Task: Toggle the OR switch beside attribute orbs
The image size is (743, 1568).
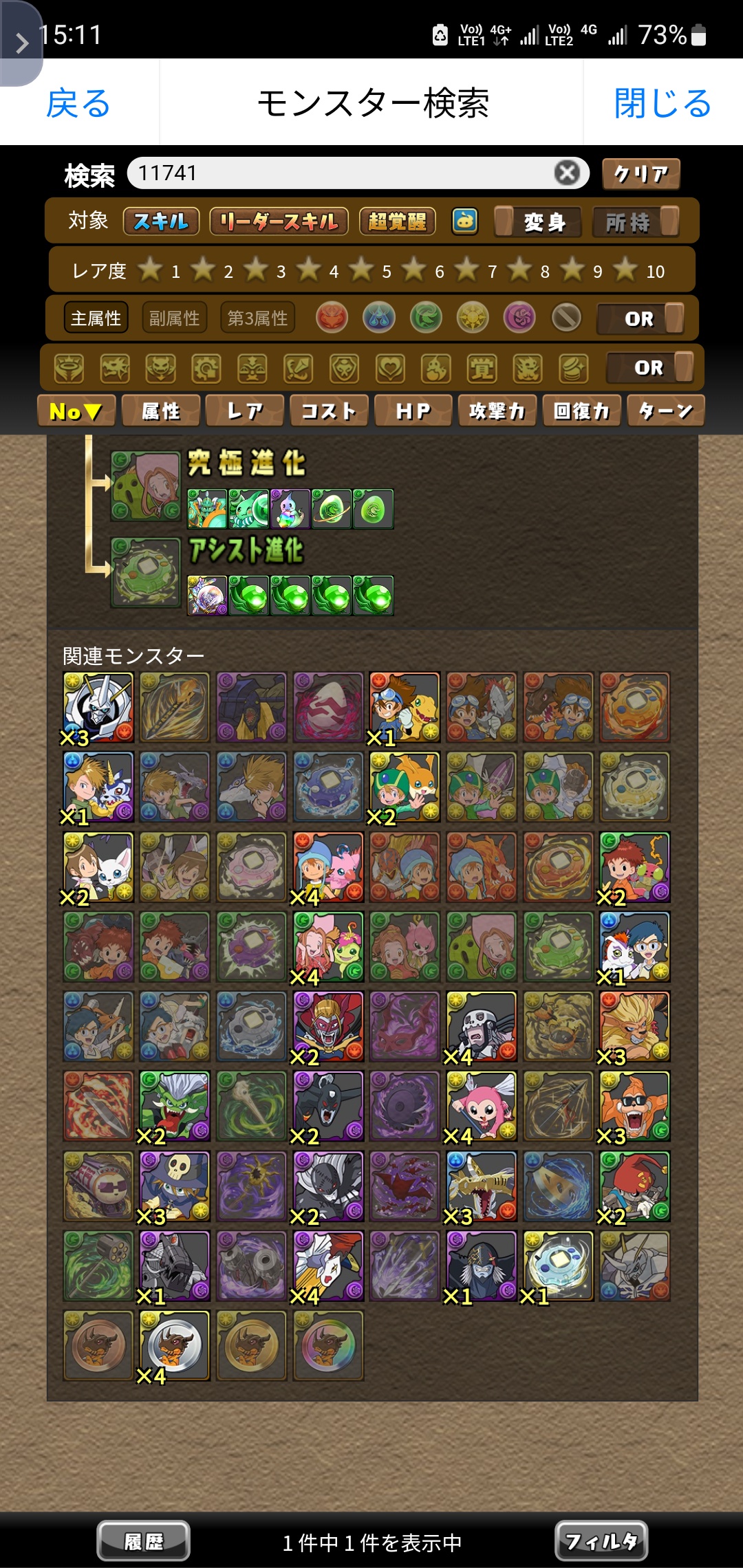Action: (x=640, y=318)
